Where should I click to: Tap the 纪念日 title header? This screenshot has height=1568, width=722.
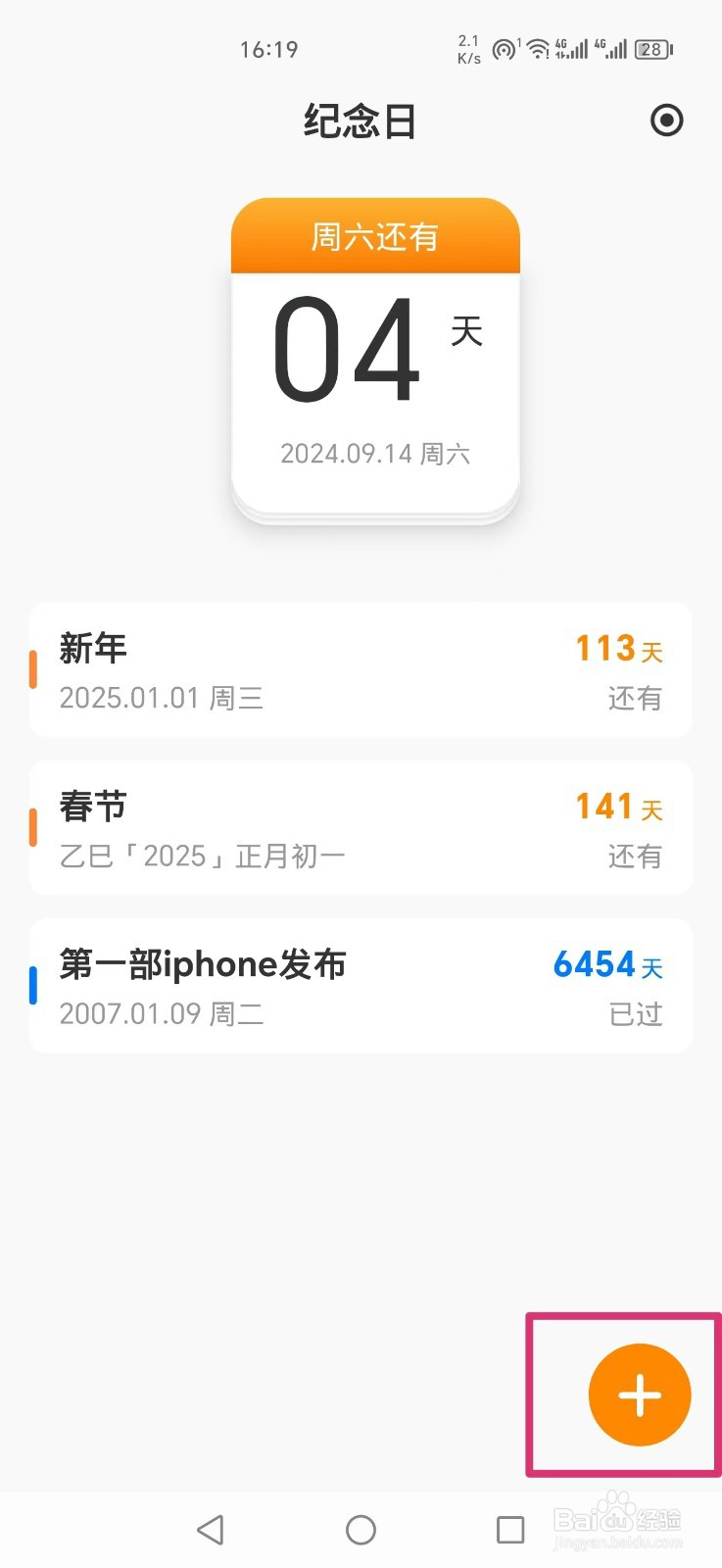[x=361, y=120]
